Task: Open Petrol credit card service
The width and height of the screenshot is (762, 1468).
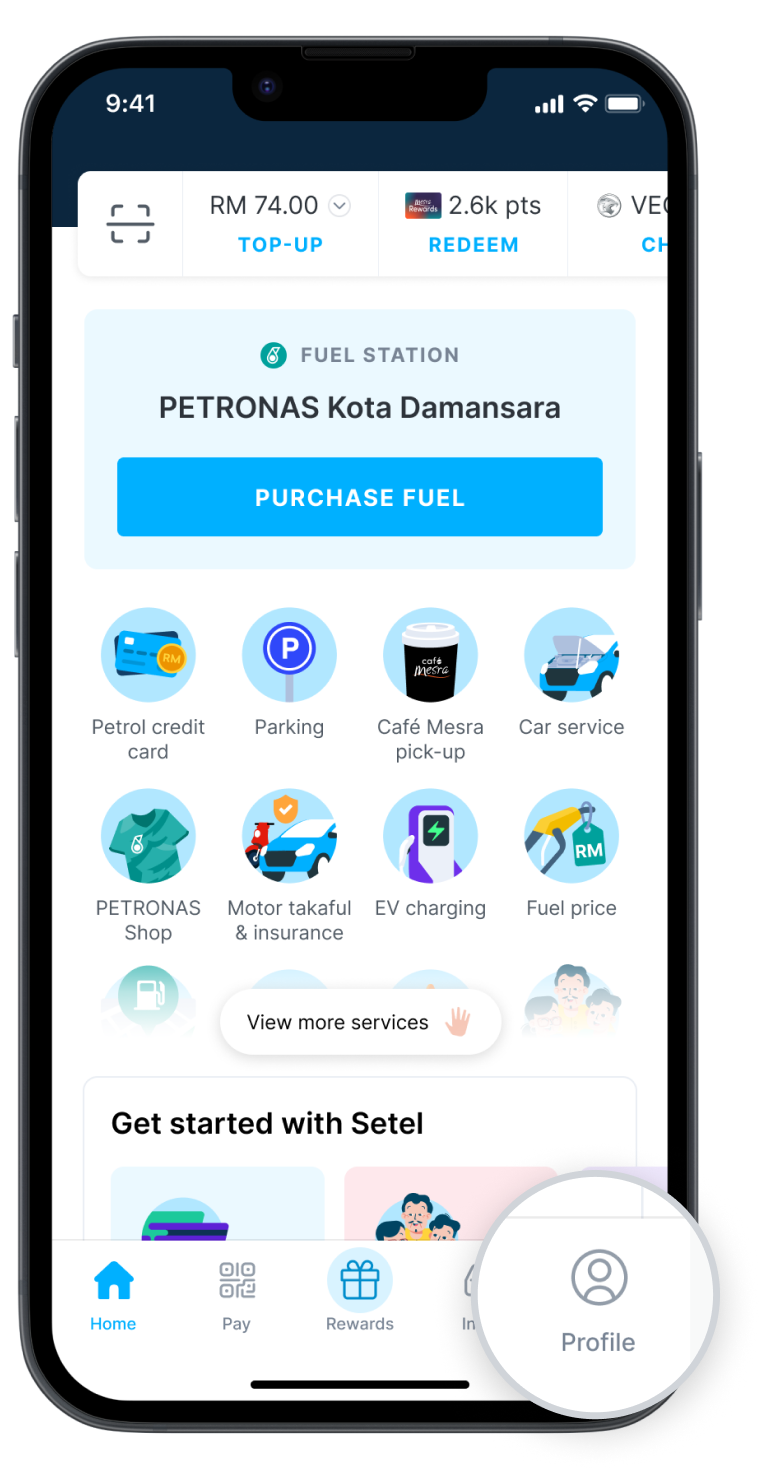Action: [x=148, y=685]
